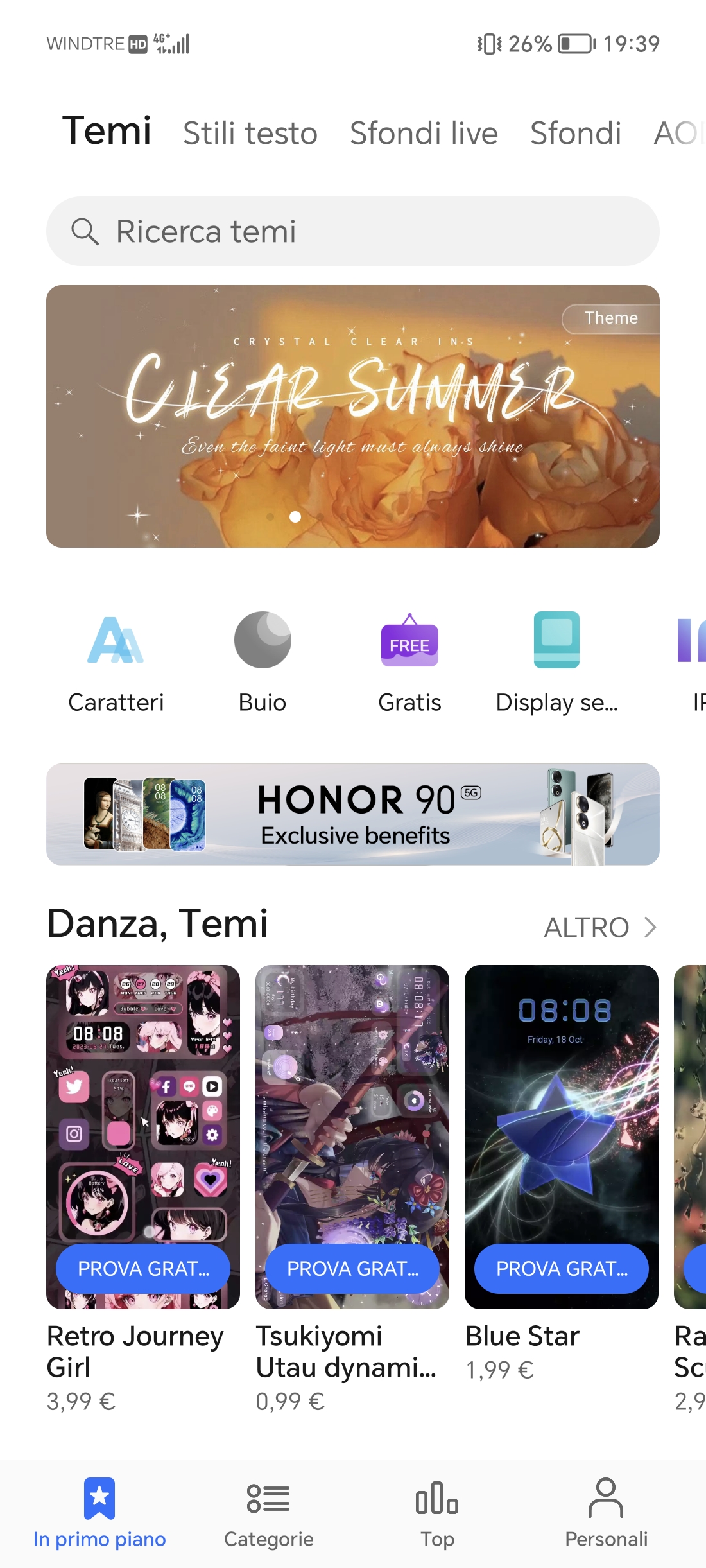Viewport: 706px width, 1568px height.
Task: Tap the Ricerca temi search field
Action: pos(353,231)
